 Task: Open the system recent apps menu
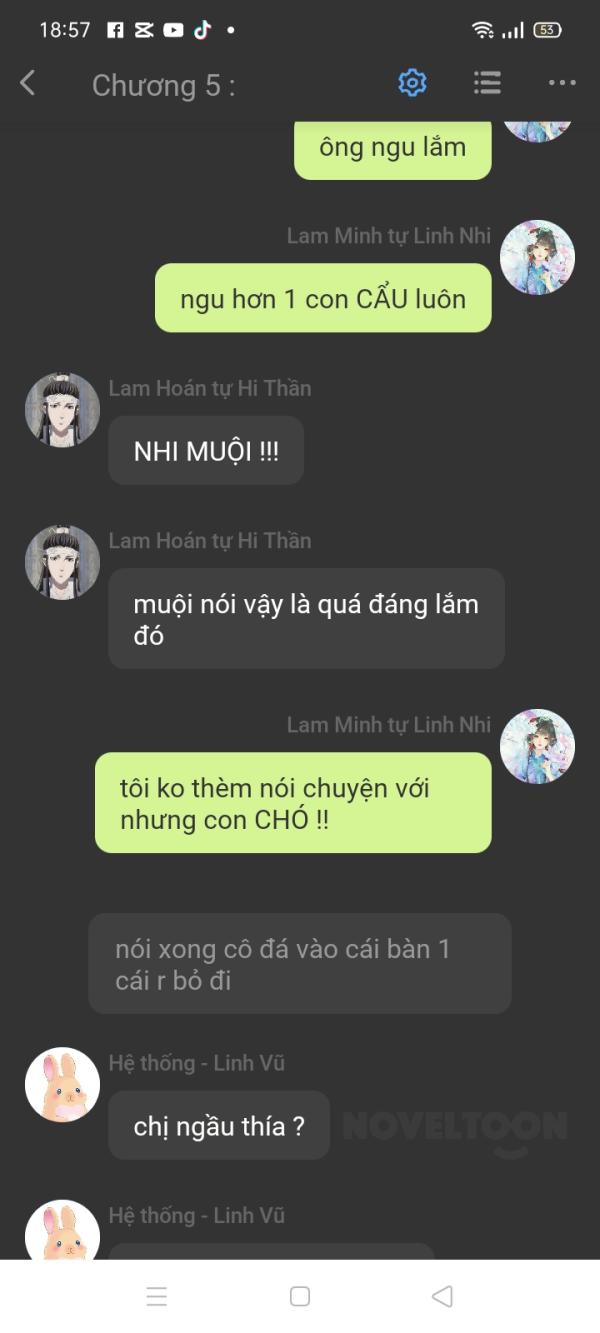[x=157, y=1296]
